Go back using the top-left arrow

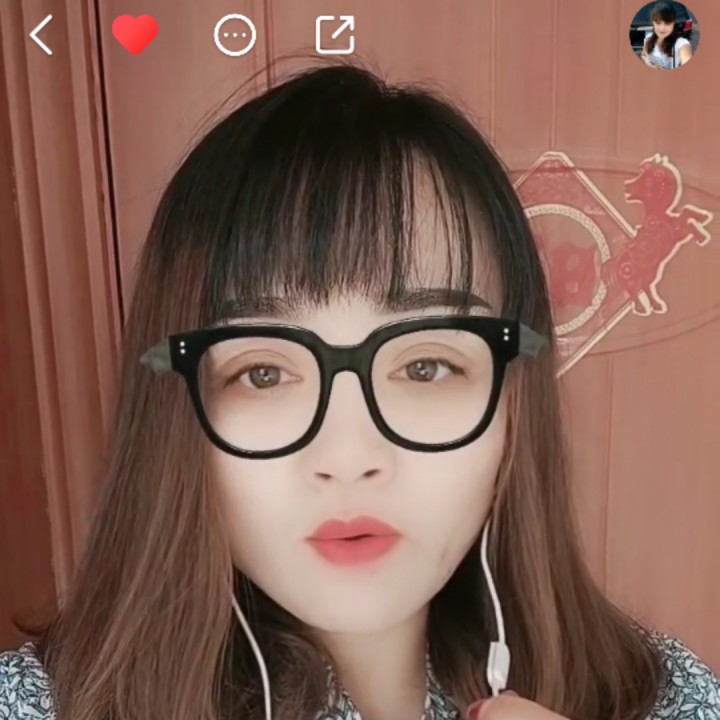41,36
